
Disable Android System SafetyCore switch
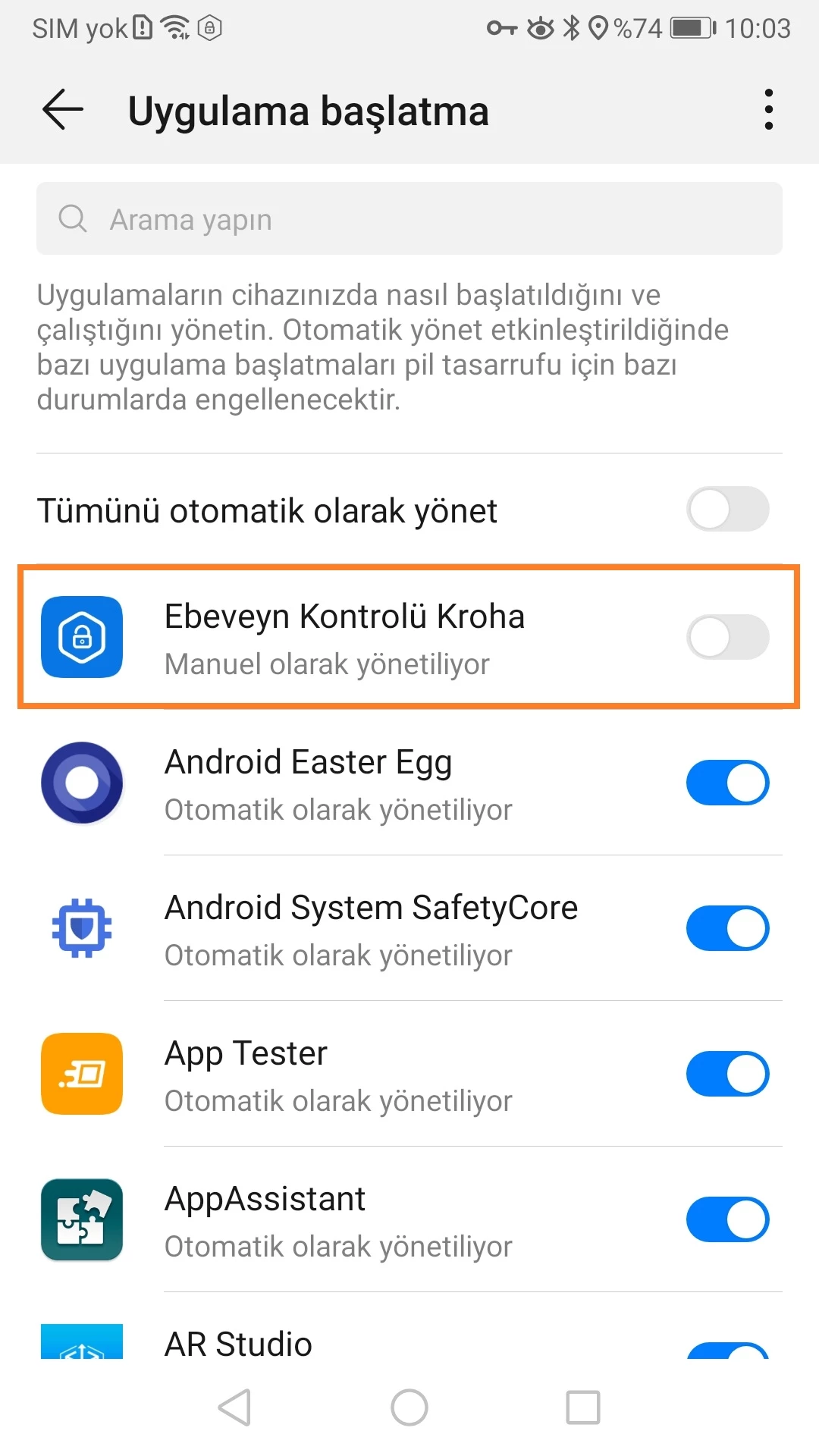[x=727, y=928]
